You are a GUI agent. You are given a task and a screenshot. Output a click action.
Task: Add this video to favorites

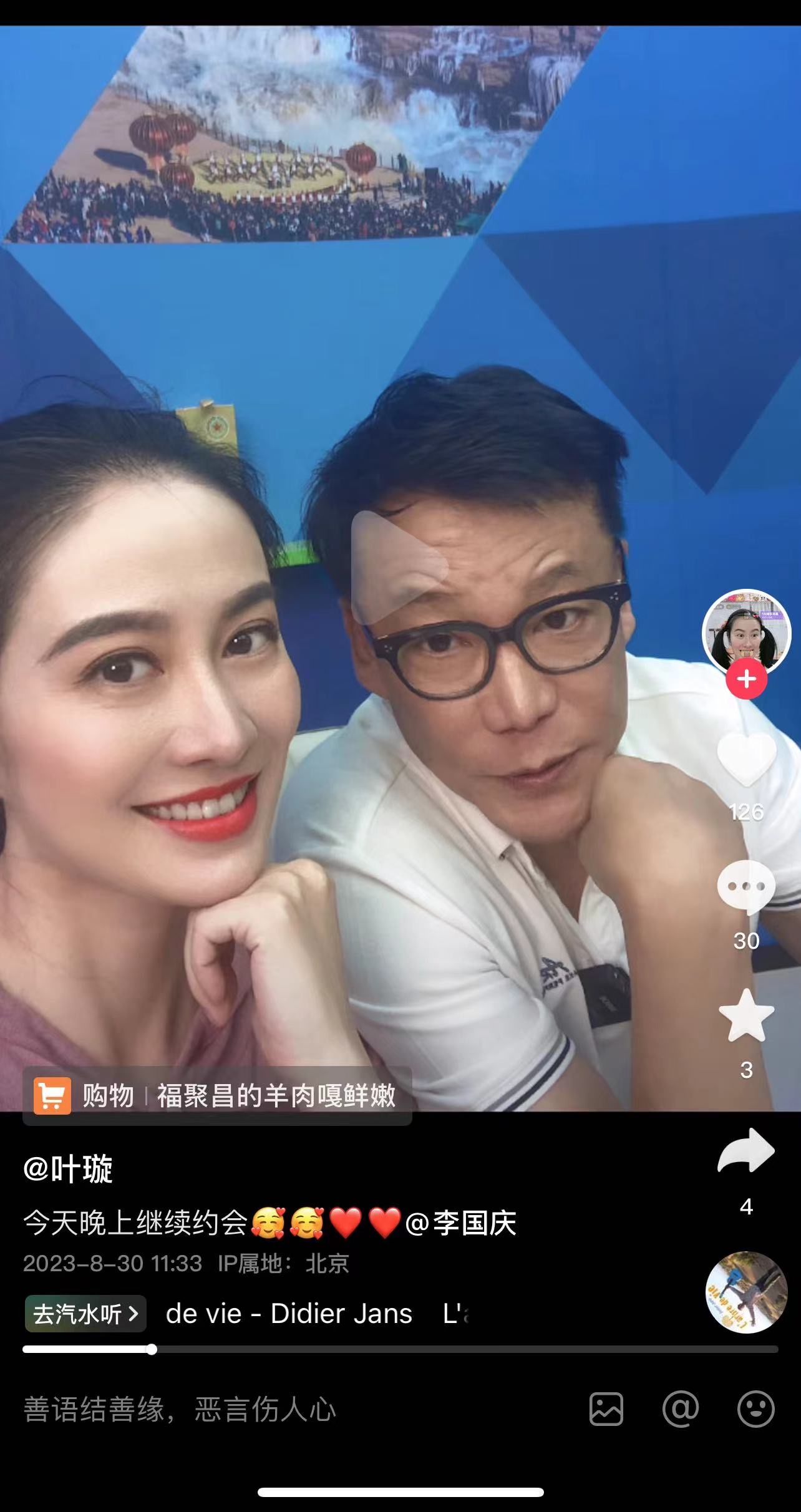(746, 1015)
